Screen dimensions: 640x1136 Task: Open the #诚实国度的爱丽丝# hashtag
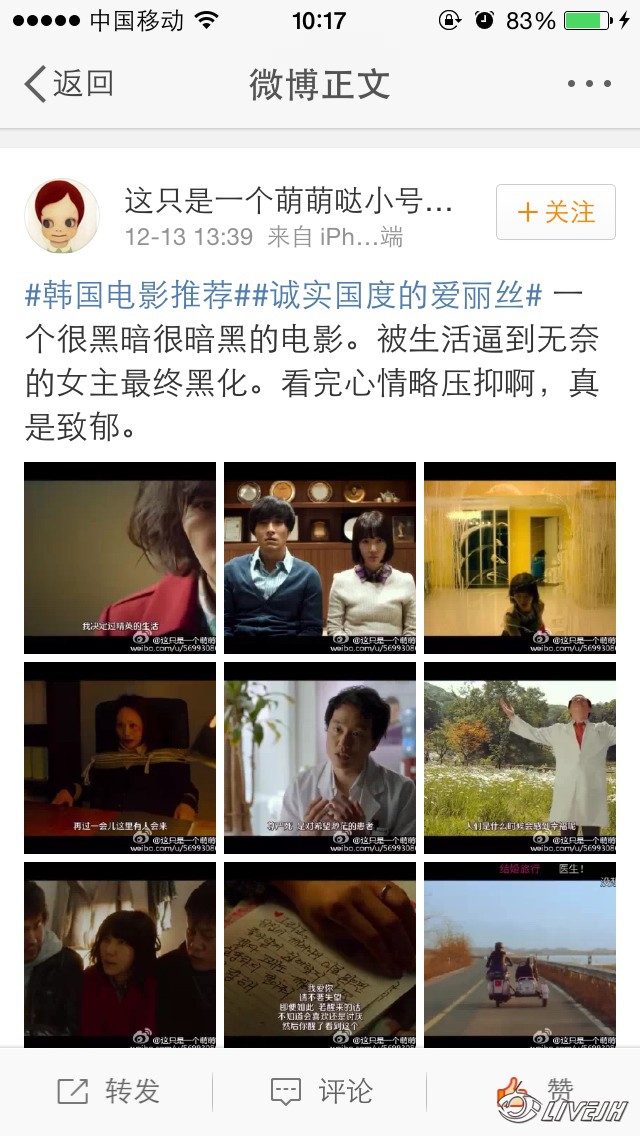pyautogui.click(x=390, y=296)
